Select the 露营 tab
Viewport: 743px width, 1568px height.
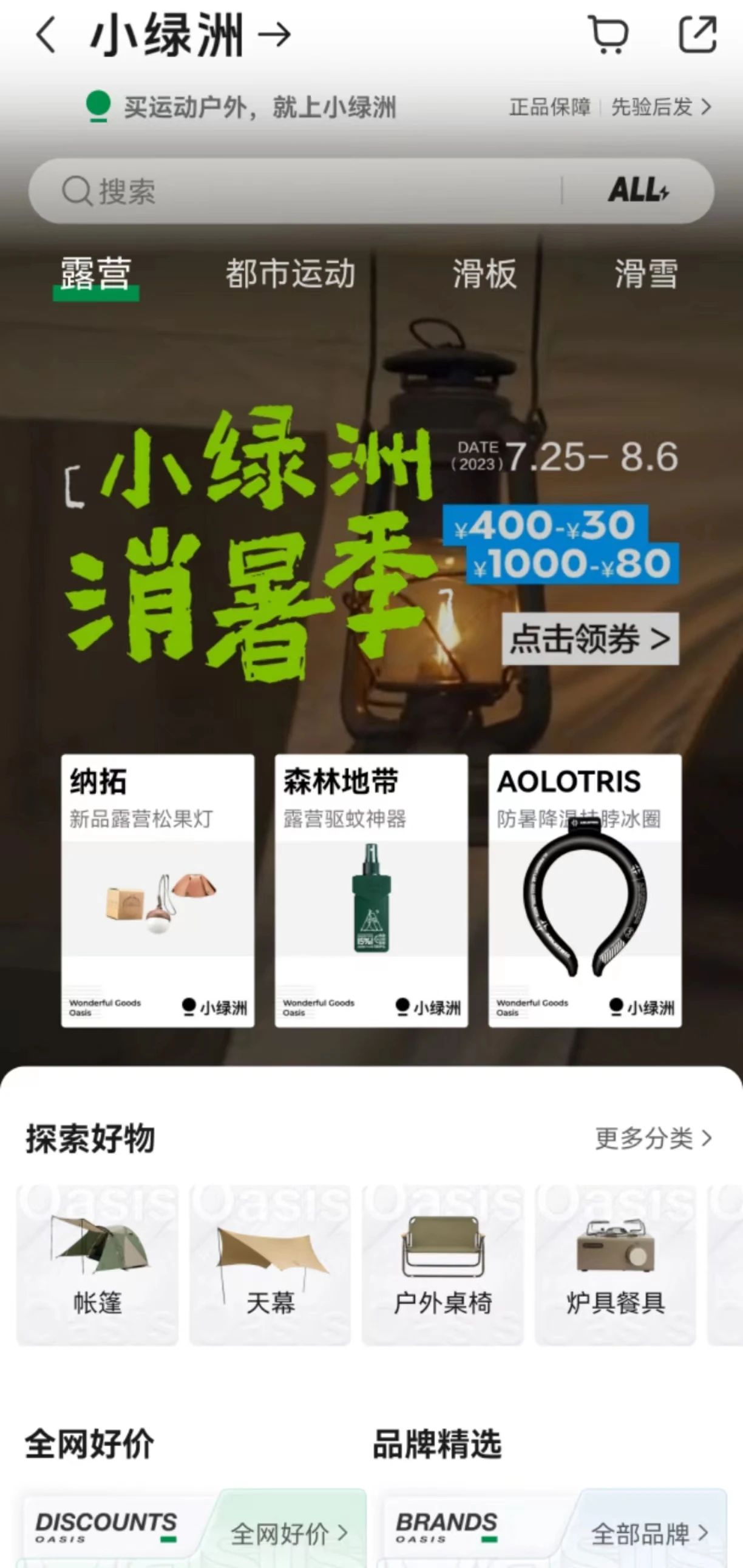tap(96, 274)
